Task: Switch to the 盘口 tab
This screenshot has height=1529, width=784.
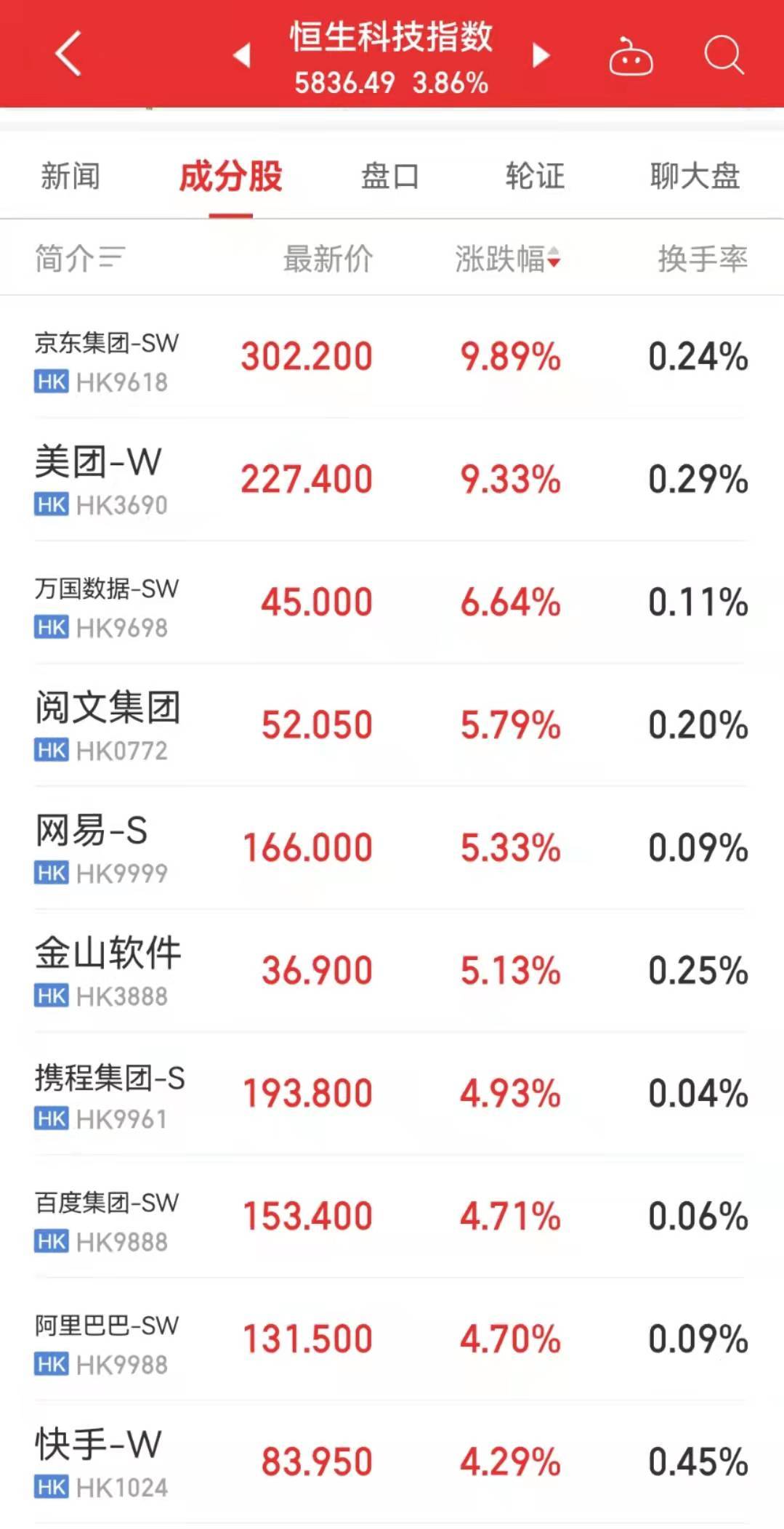Action: 390,176
